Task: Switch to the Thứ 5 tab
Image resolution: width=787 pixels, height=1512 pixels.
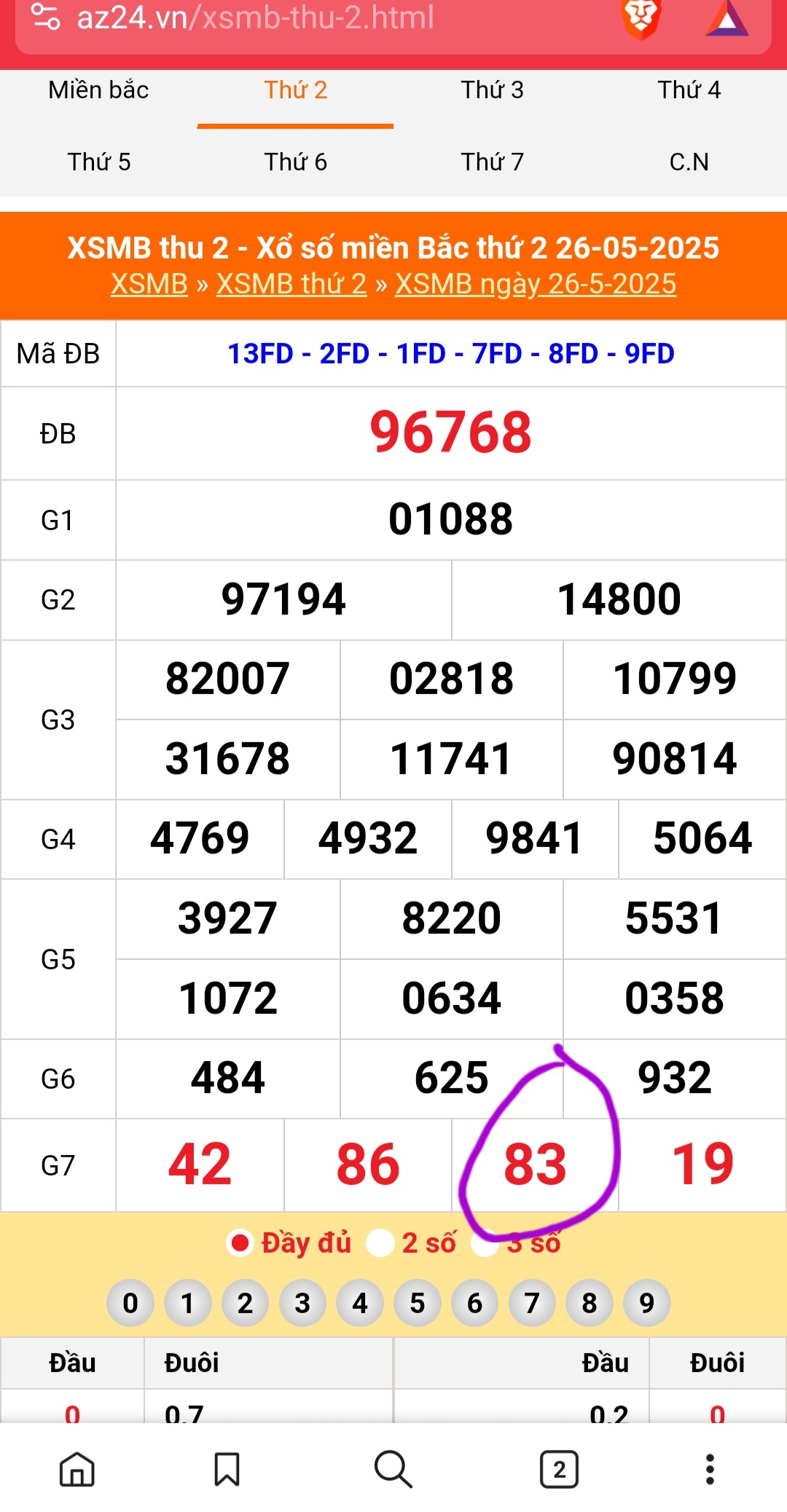Action: click(x=98, y=162)
